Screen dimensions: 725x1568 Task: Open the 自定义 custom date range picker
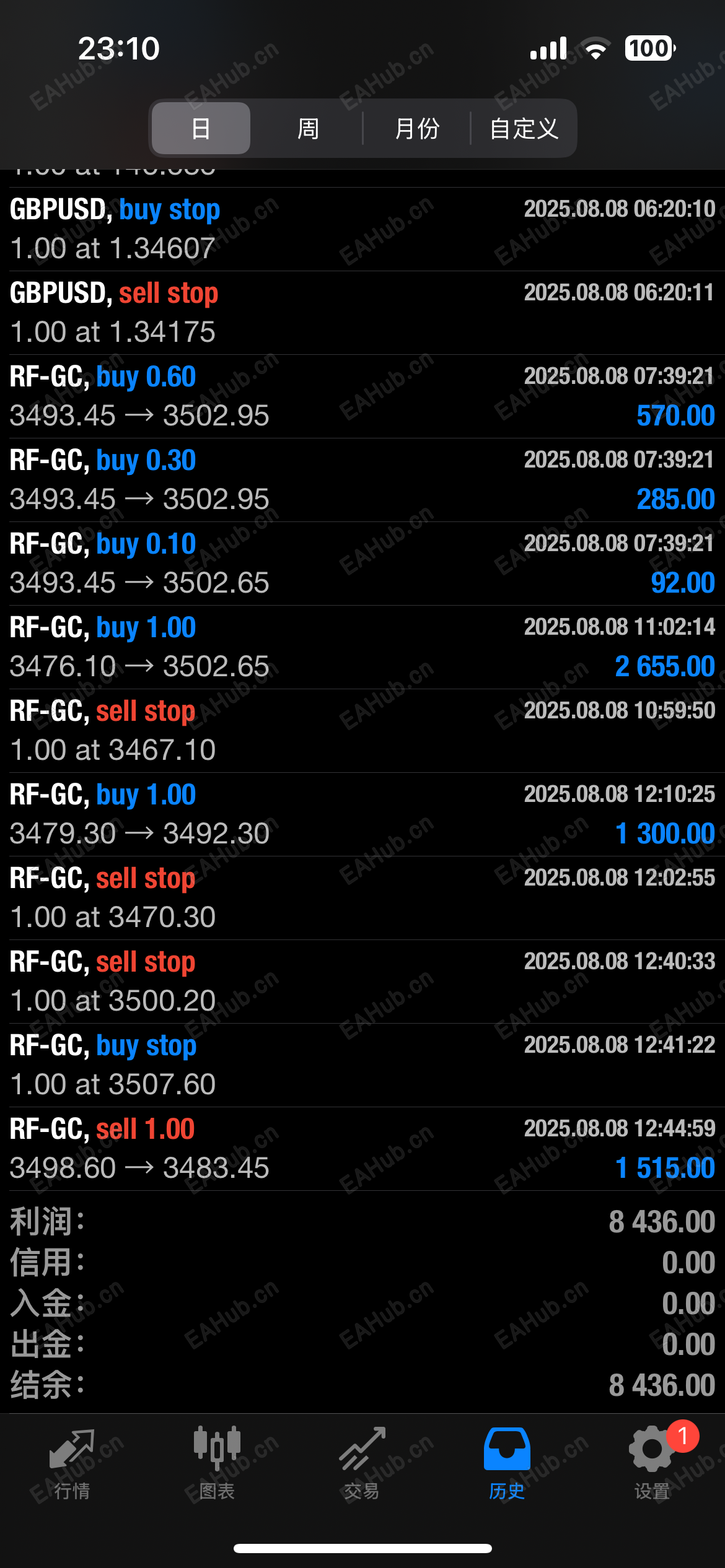point(524,128)
